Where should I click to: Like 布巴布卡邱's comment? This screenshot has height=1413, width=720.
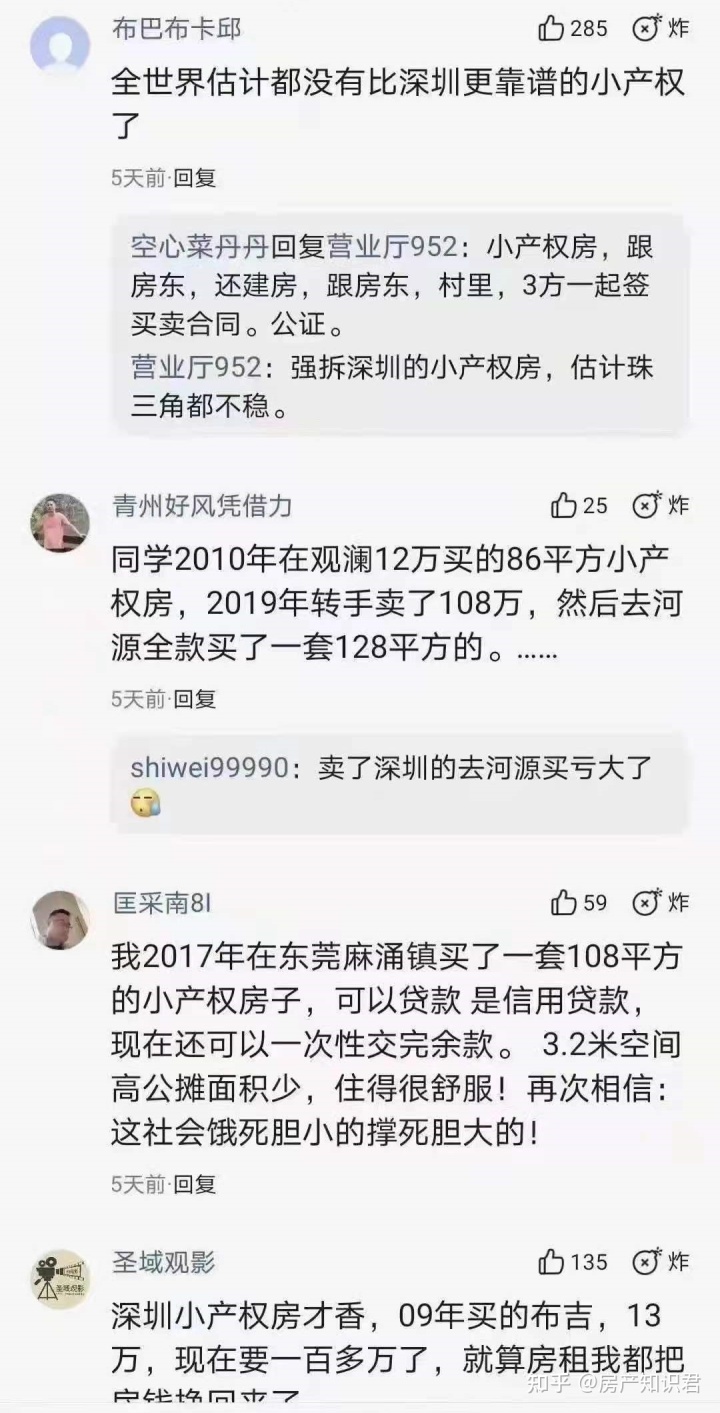coord(553,29)
